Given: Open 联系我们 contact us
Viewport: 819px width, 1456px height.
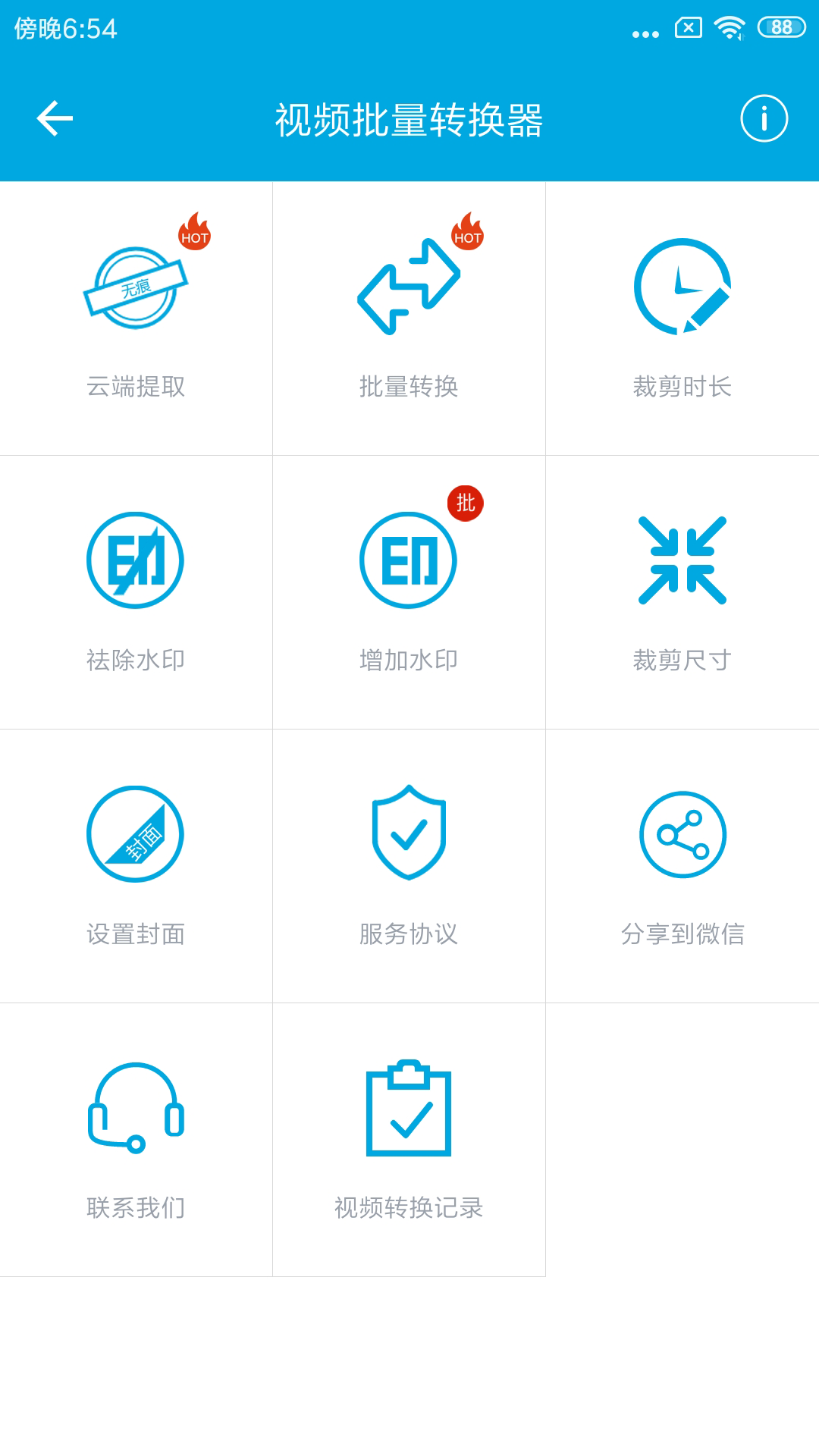Looking at the screenshot, I should click(x=136, y=1139).
